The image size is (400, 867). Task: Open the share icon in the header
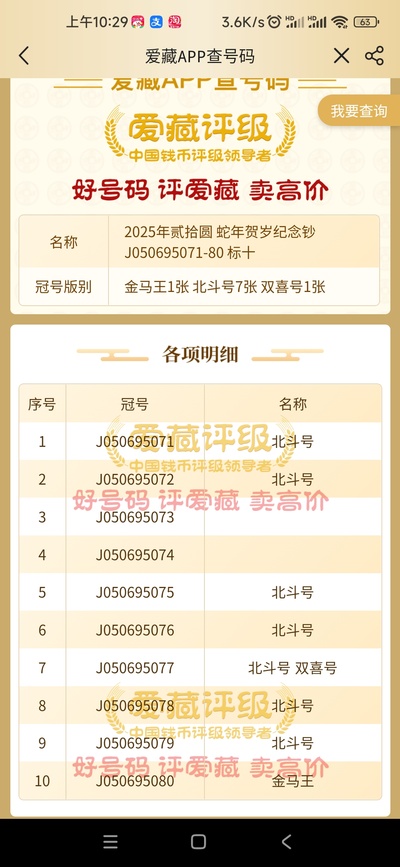[x=375, y=56]
